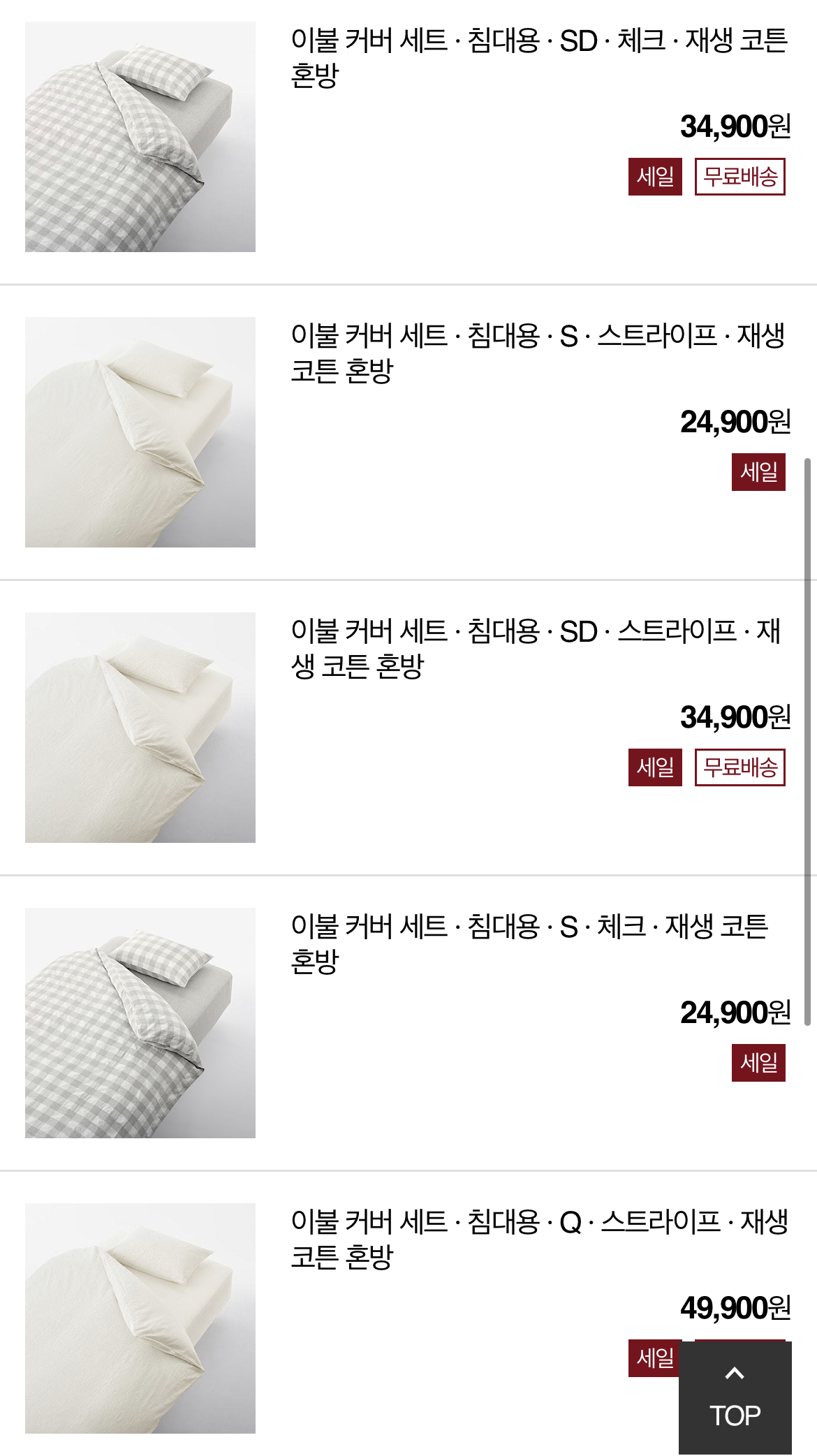The width and height of the screenshot is (817, 1456).
Task: Jump back up with the TOP button
Action: [735, 1397]
